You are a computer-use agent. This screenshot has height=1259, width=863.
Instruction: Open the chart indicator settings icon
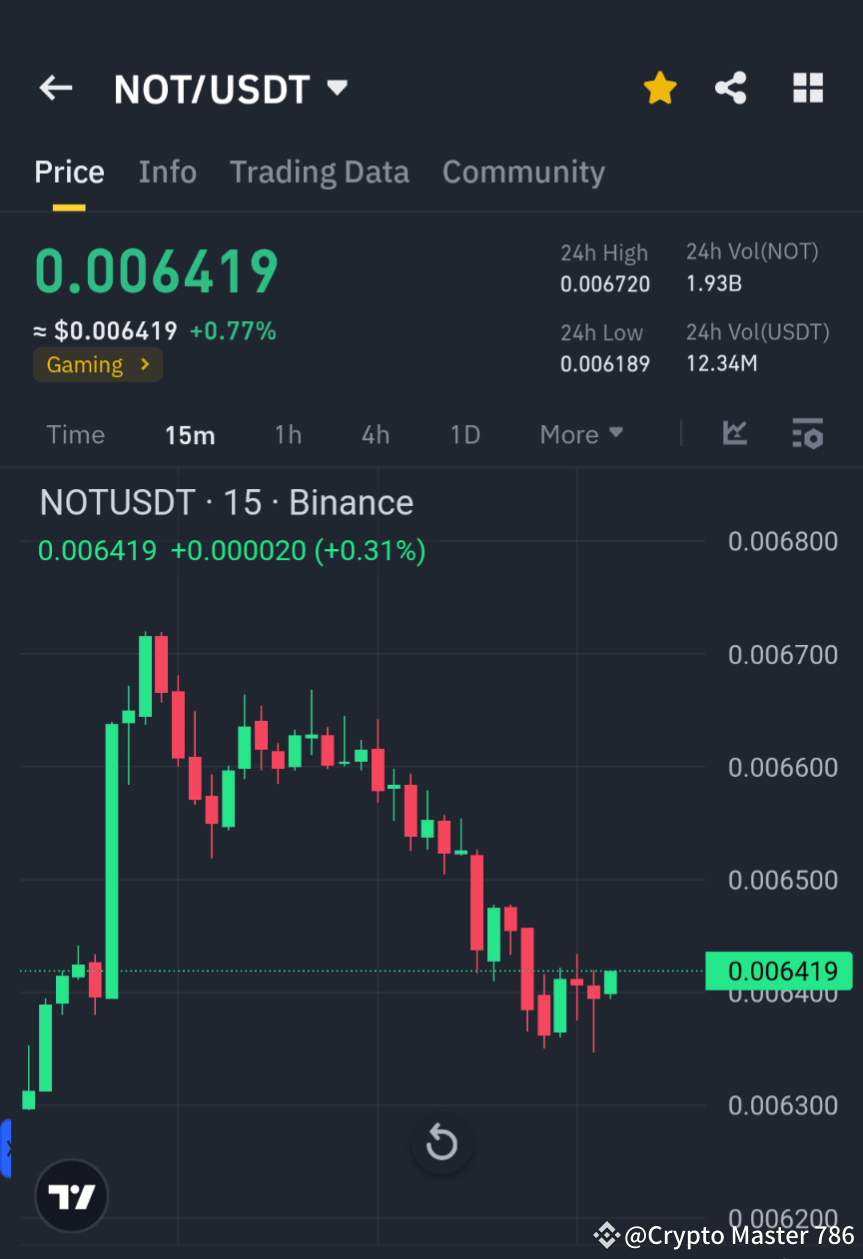pyautogui.click(x=807, y=434)
